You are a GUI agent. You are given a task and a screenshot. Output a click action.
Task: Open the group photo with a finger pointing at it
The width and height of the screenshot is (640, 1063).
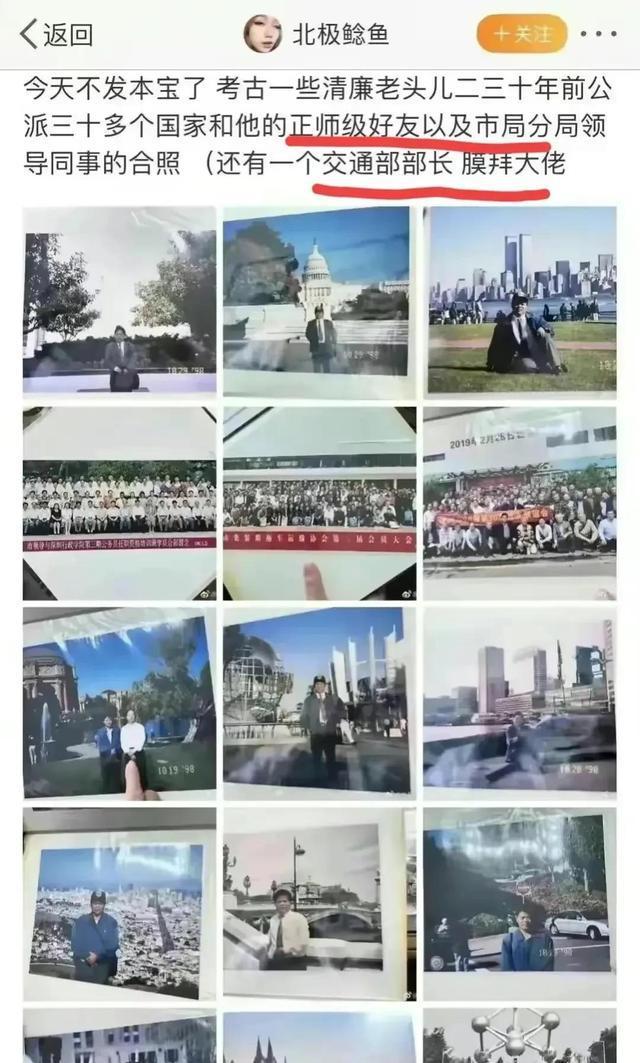pyautogui.click(x=319, y=502)
